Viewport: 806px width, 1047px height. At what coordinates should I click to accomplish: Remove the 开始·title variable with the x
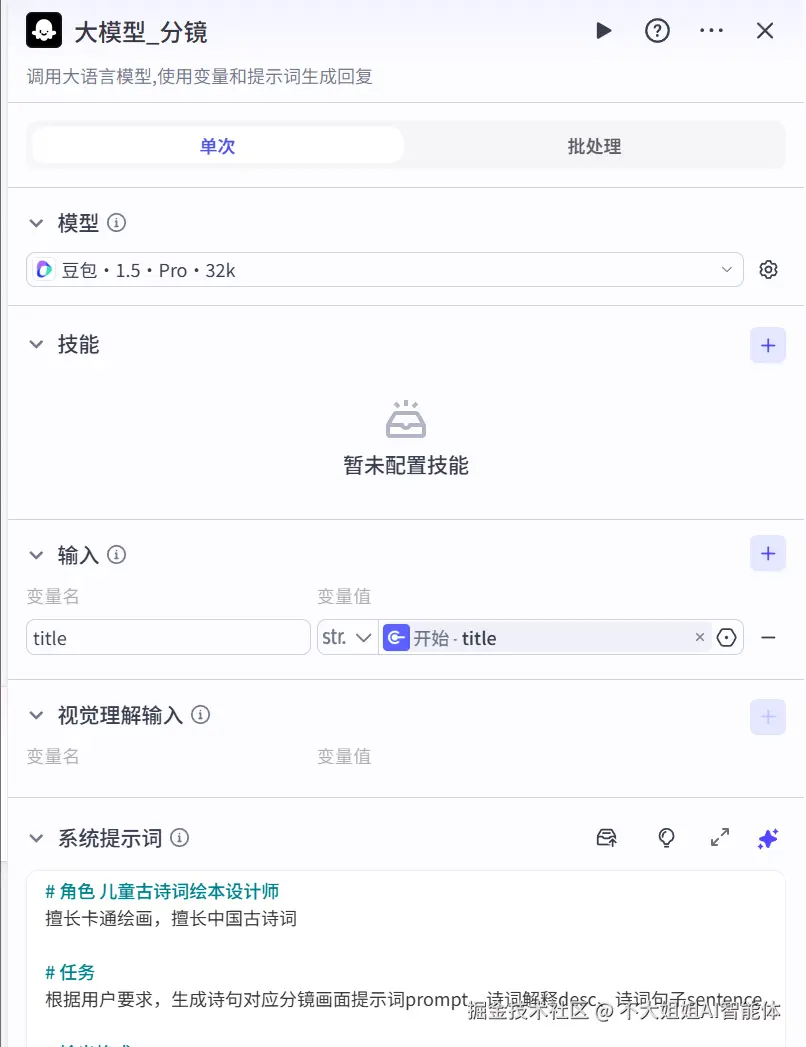(699, 637)
